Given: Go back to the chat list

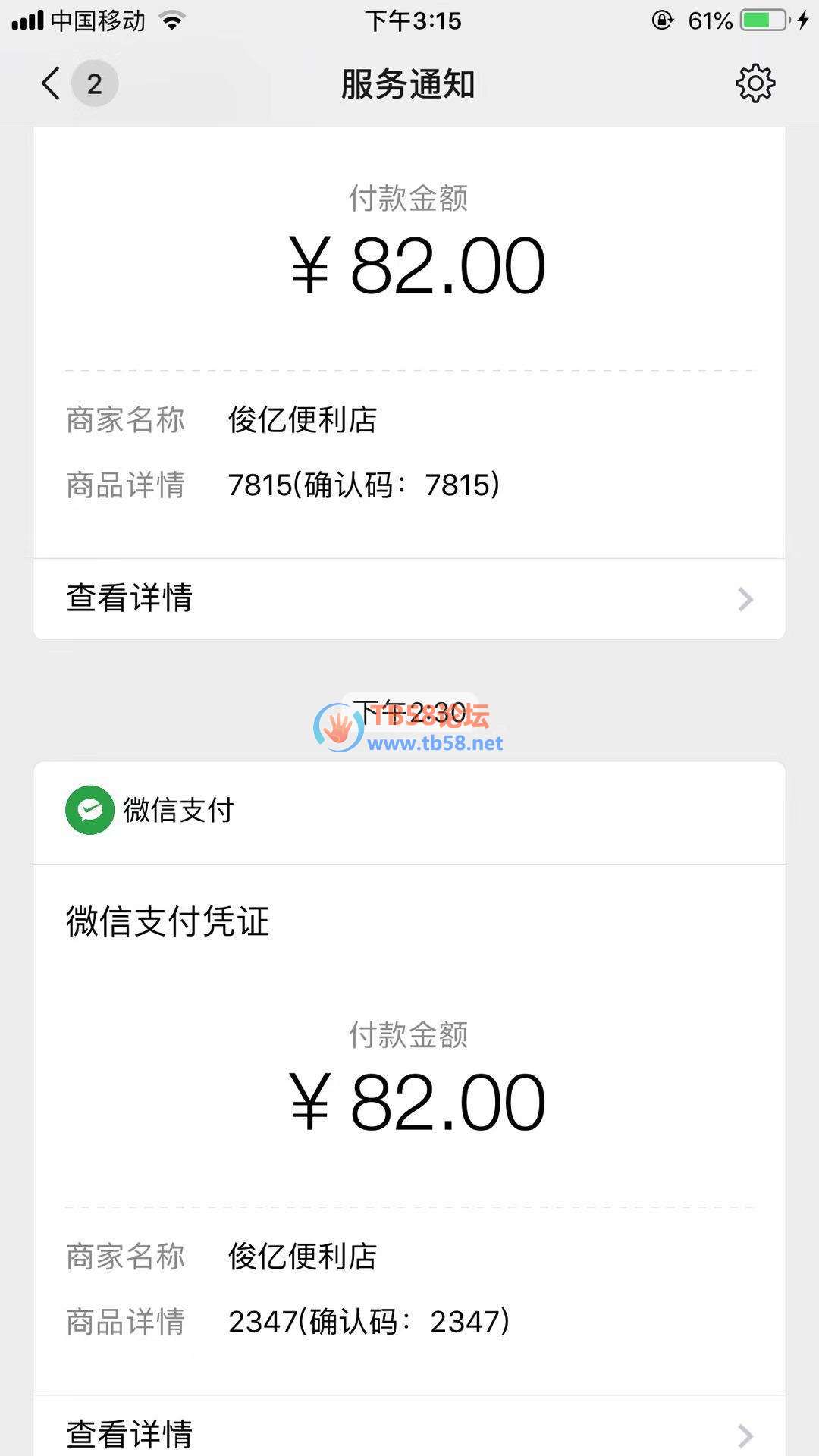Looking at the screenshot, I should (52, 83).
